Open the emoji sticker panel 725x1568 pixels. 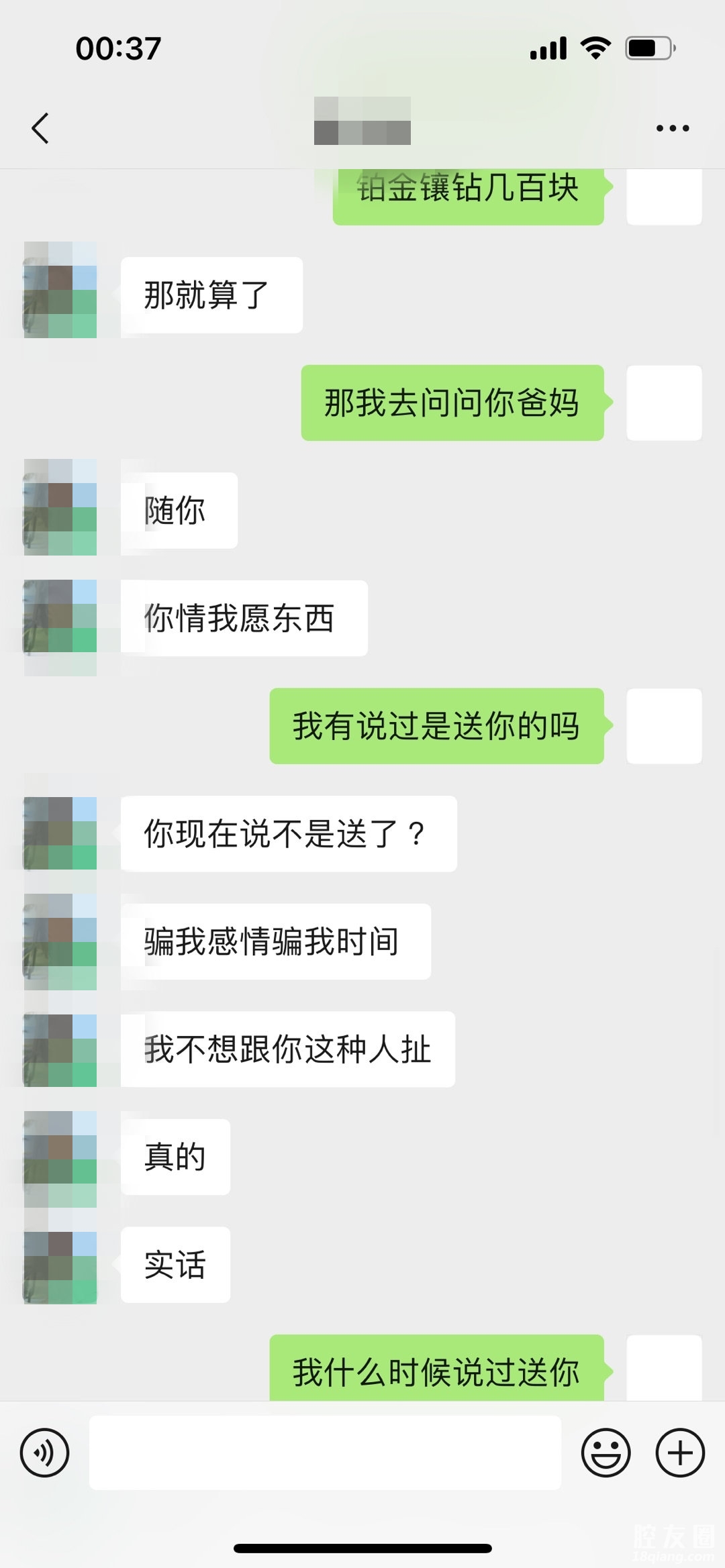[606, 1453]
